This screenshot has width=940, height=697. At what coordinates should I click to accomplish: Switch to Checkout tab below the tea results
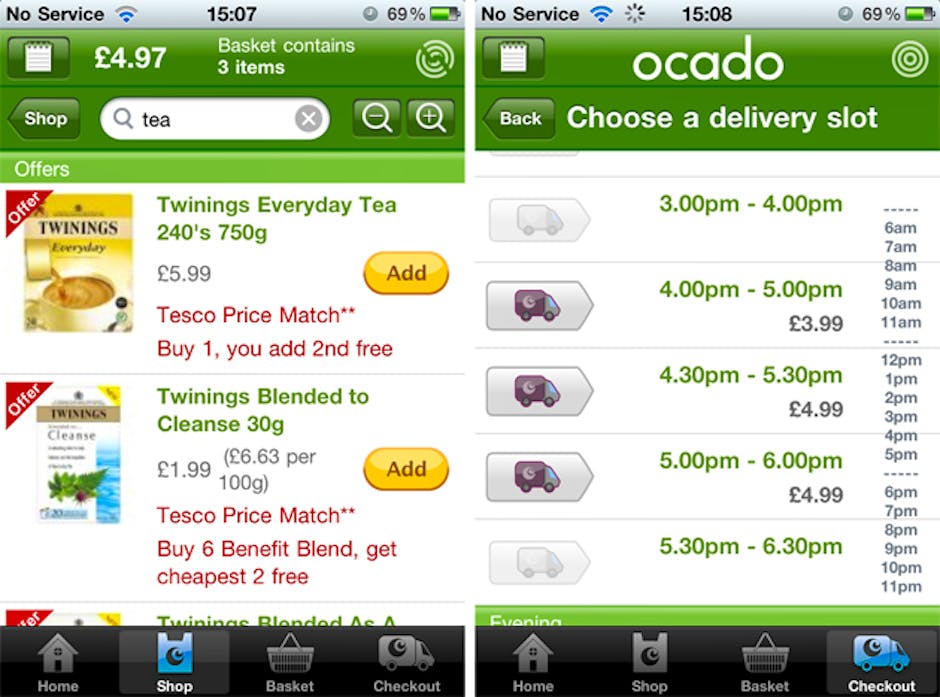coord(406,664)
